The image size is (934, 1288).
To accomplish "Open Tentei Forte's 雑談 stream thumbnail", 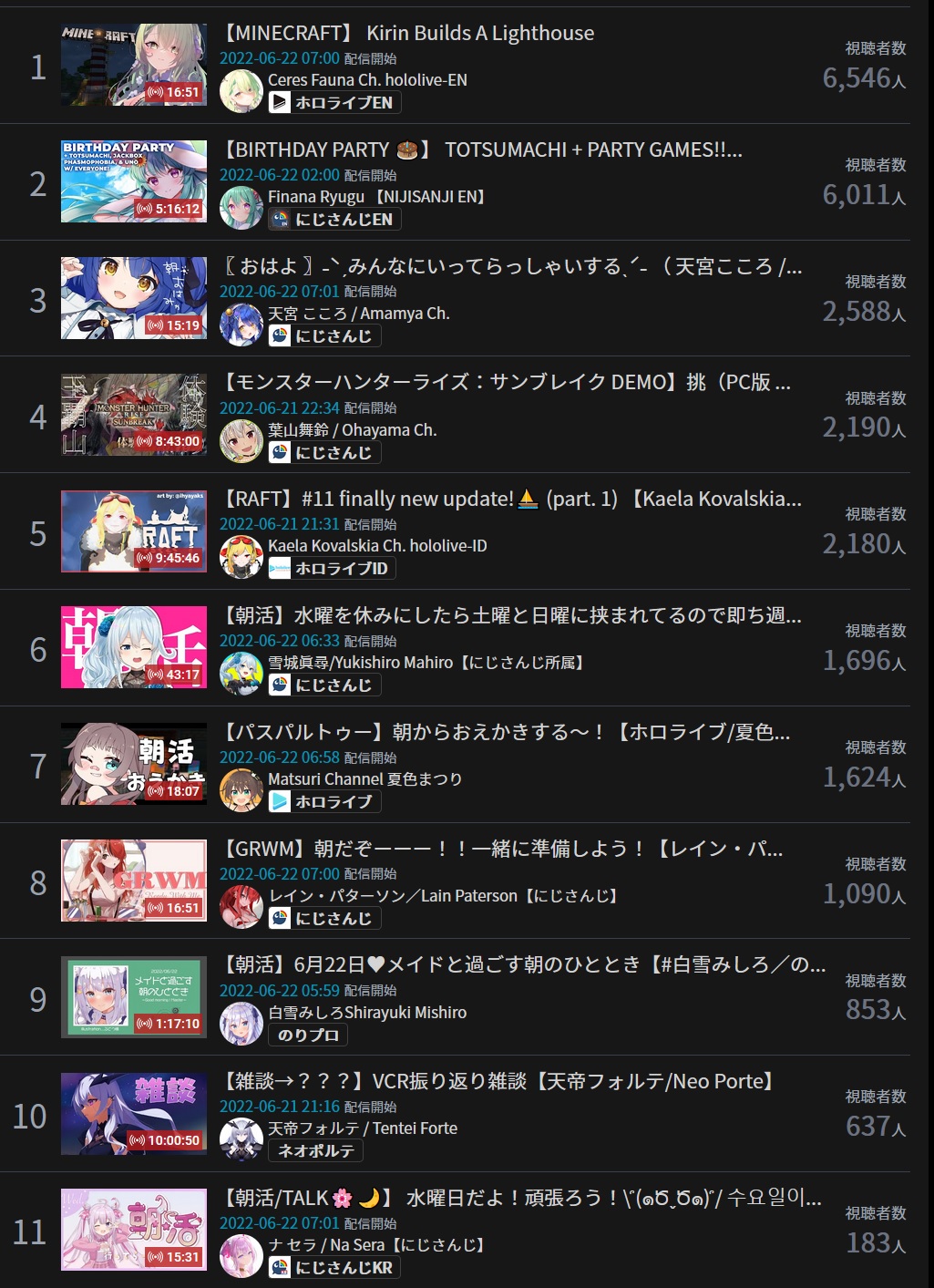I will tap(133, 1114).
